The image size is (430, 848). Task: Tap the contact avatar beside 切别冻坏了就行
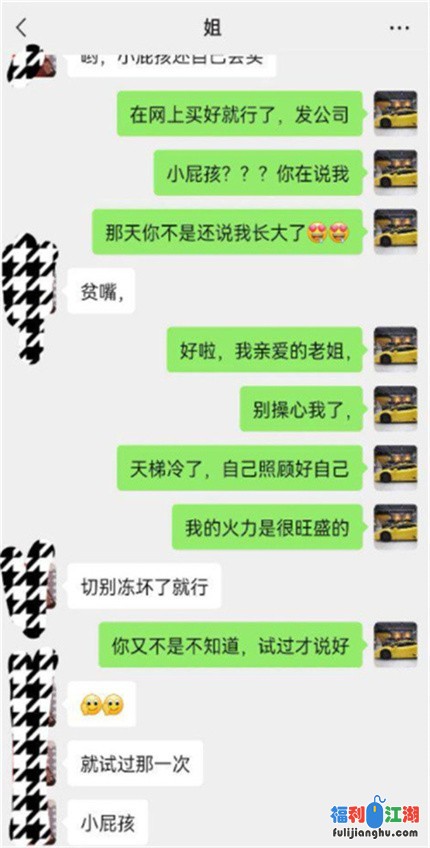[28, 587]
